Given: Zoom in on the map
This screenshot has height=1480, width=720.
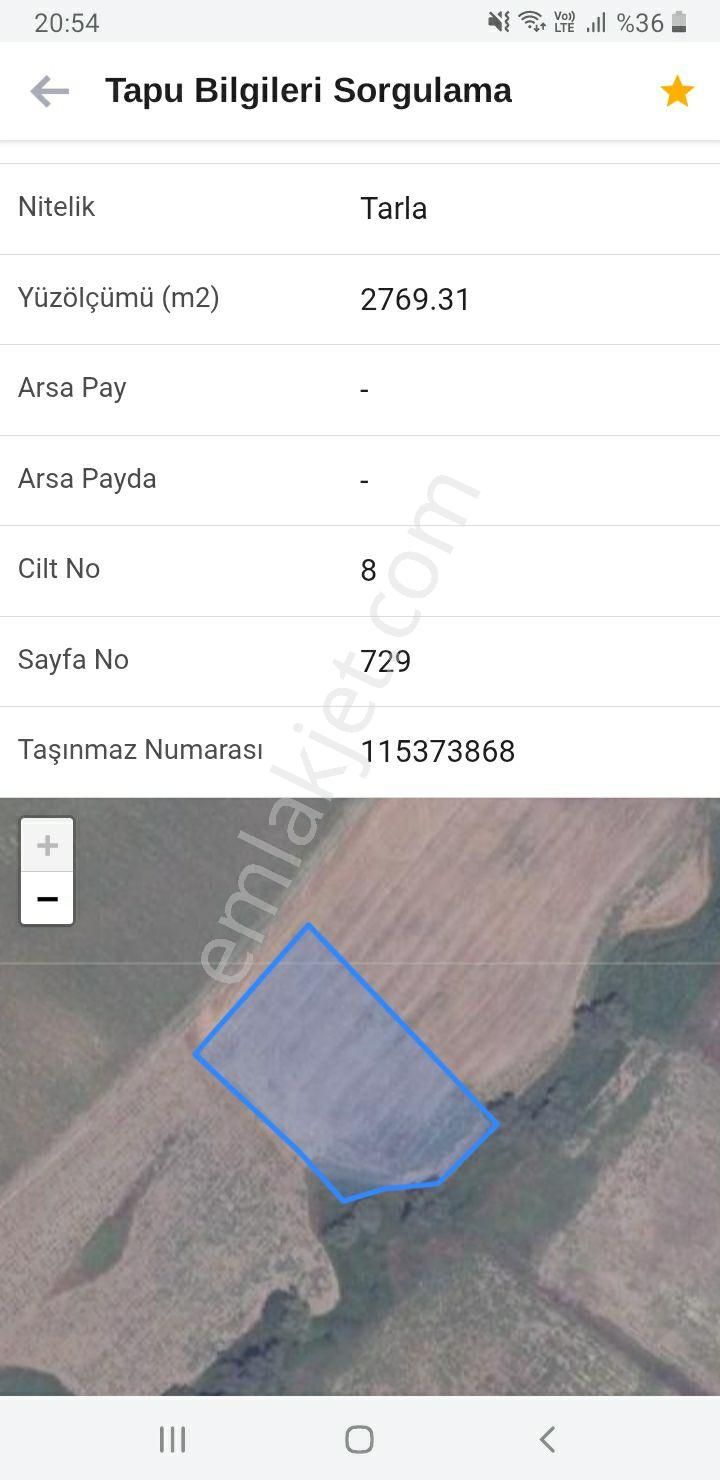Looking at the screenshot, I should coord(47,846).
